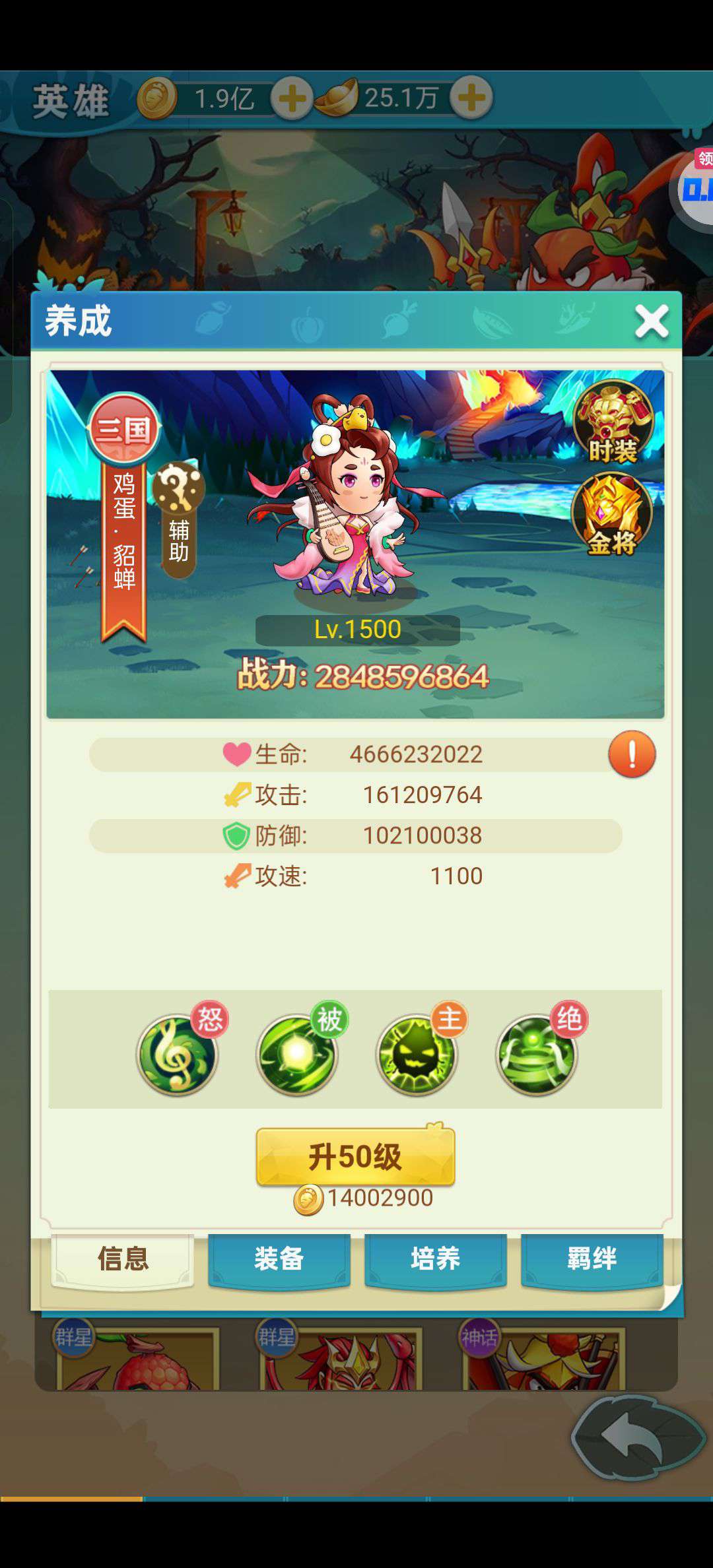Viewport: 713px width, 1568px height.
Task: Switch to the 培养 cultivation tab
Action: coord(436,1260)
